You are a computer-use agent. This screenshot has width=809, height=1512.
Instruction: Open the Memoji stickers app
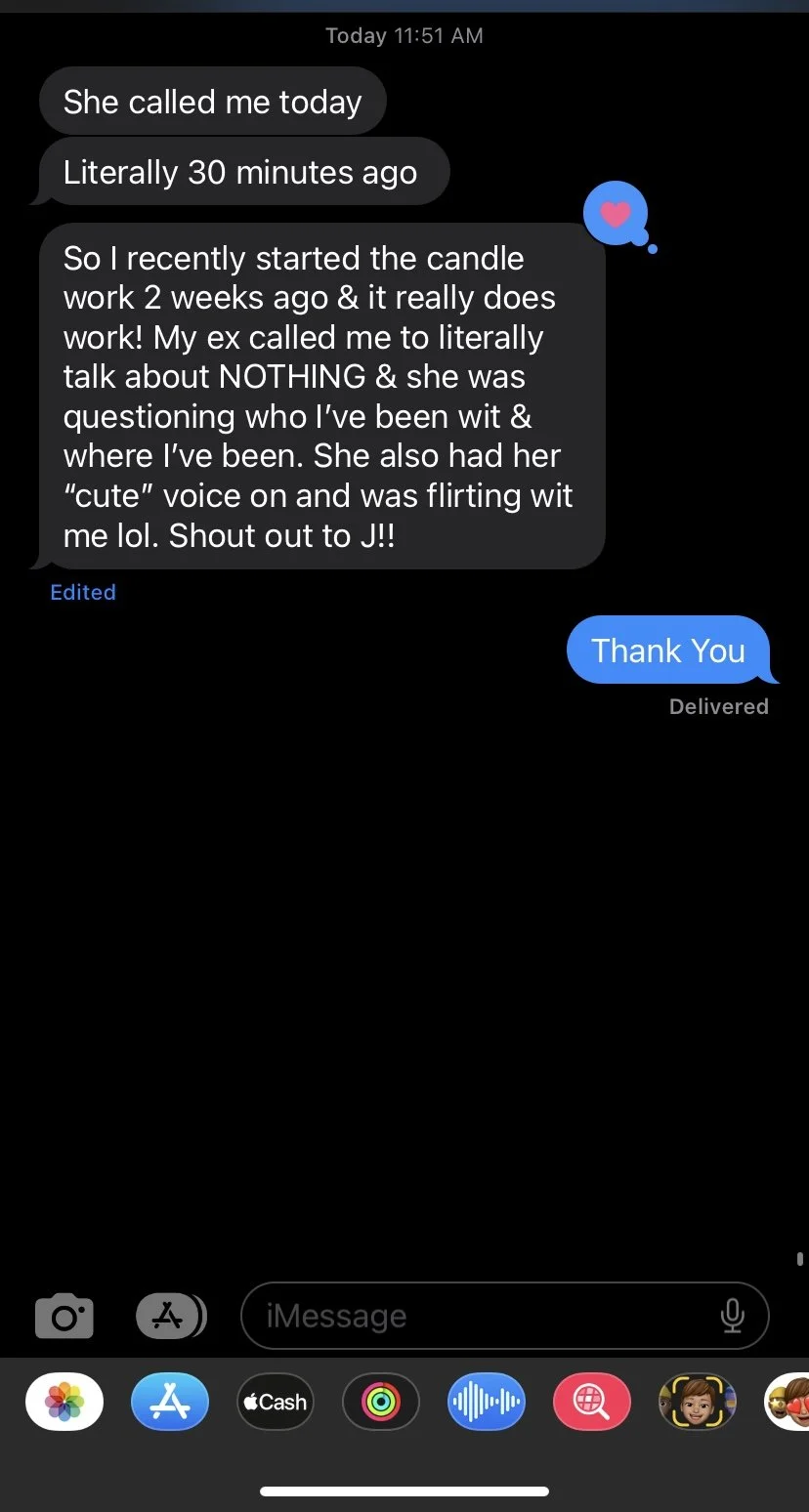pyautogui.click(x=698, y=1402)
